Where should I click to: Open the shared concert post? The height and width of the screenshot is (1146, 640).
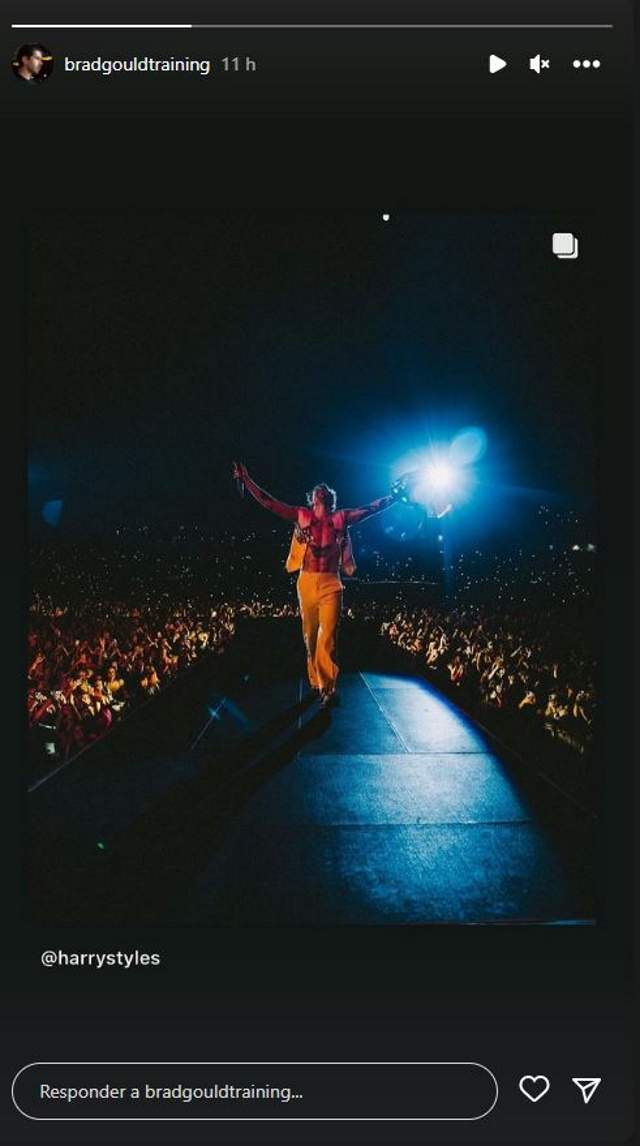coord(312,570)
